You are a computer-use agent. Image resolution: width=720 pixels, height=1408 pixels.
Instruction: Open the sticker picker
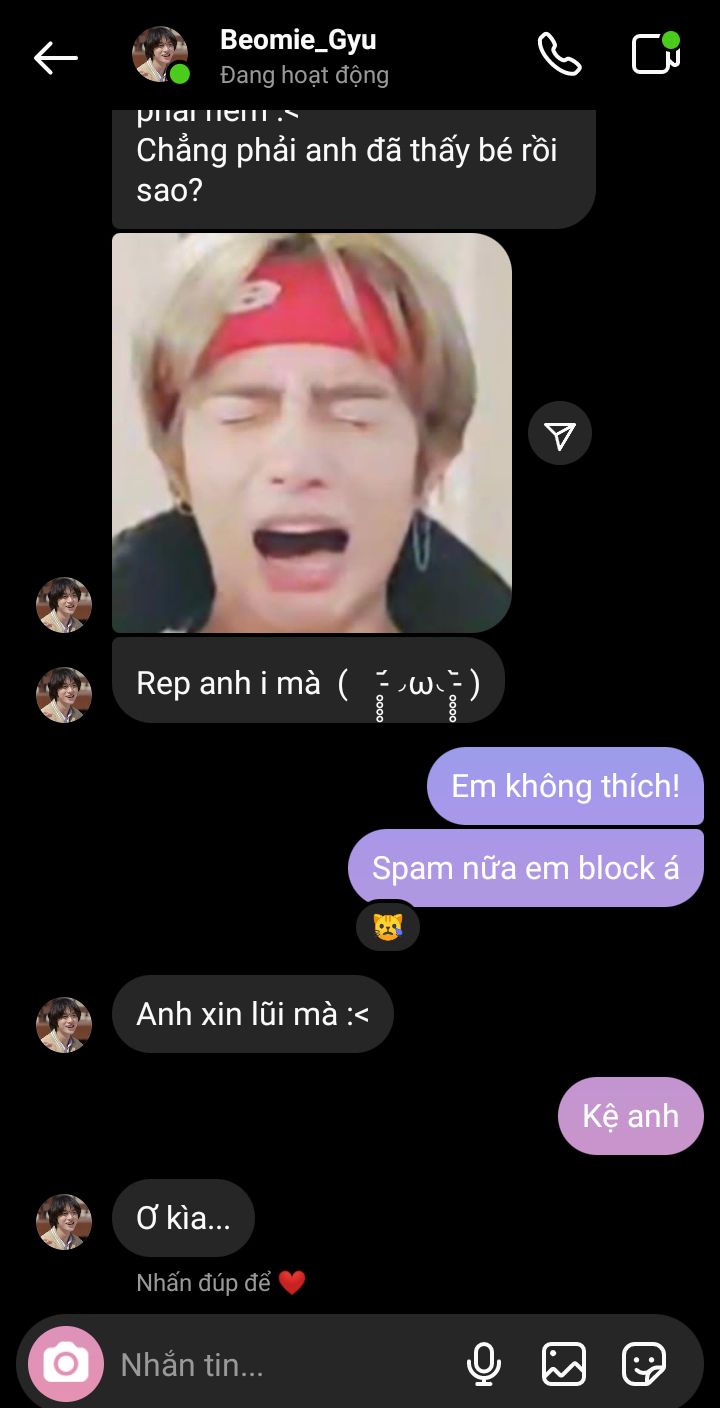point(644,1364)
